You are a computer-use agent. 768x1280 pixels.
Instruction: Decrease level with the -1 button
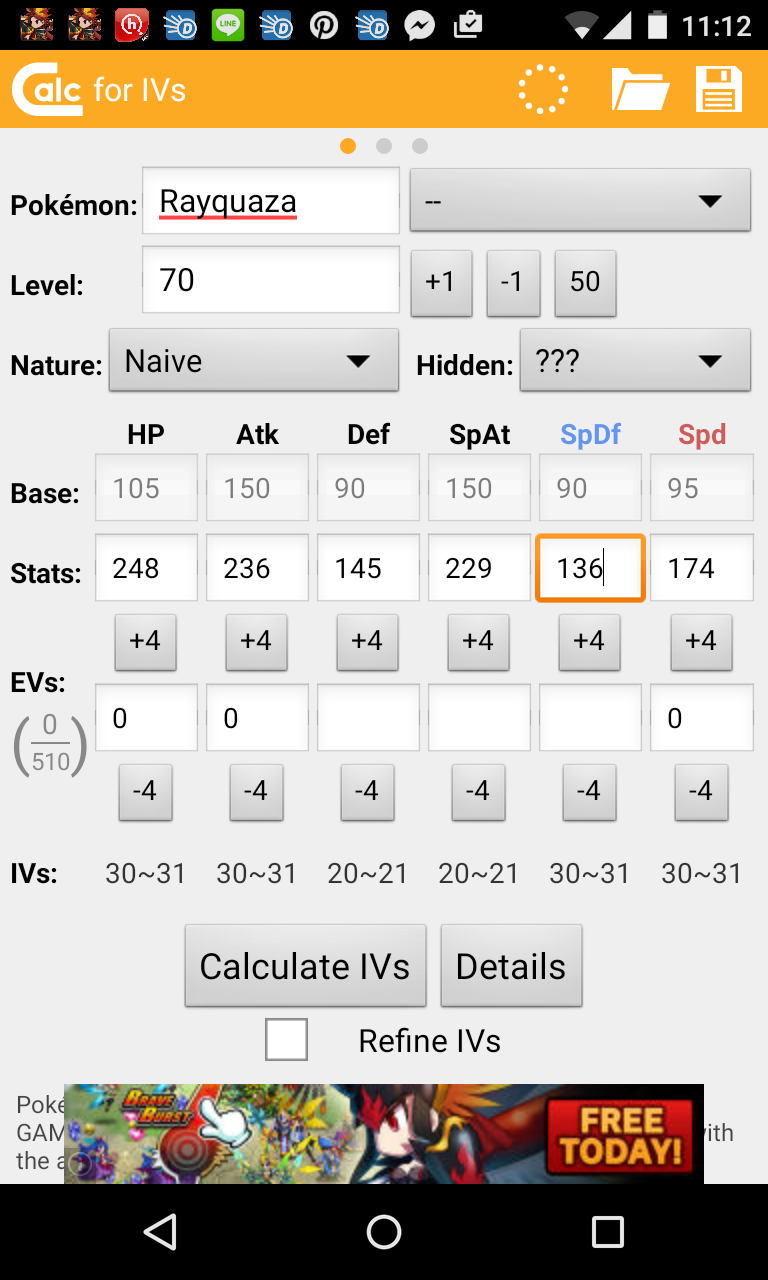tap(512, 281)
